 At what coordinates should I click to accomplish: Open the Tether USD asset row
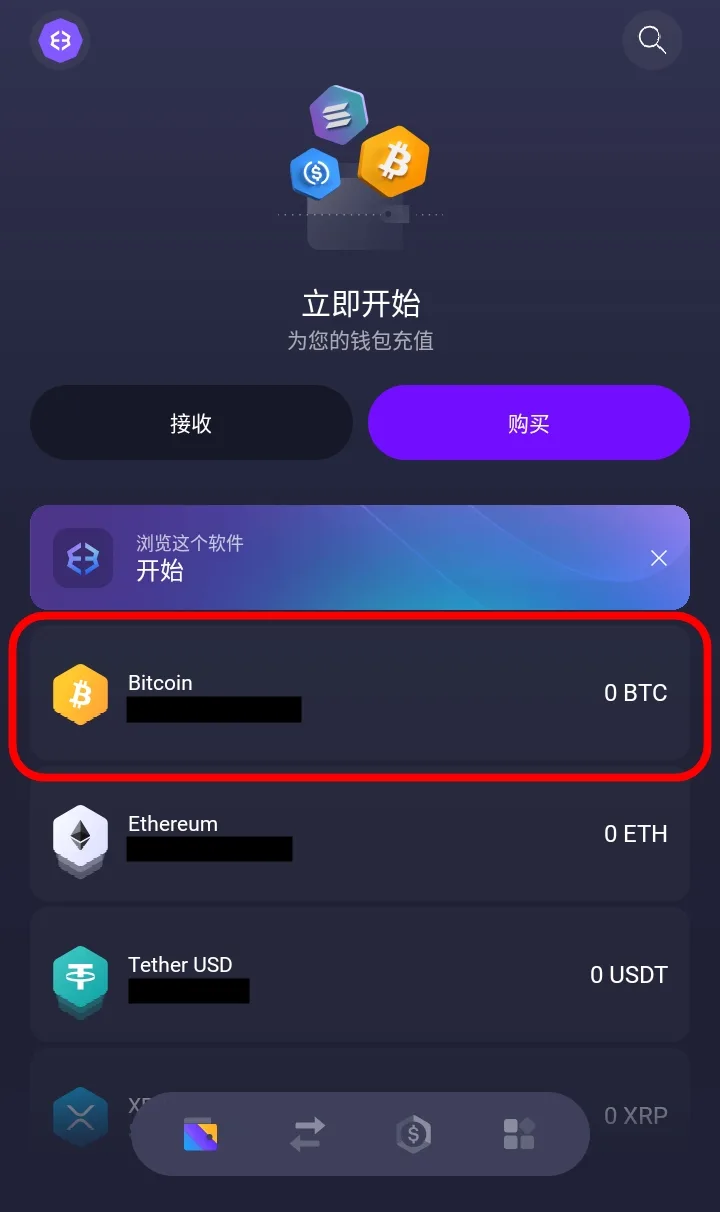pyautogui.click(x=360, y=976)
